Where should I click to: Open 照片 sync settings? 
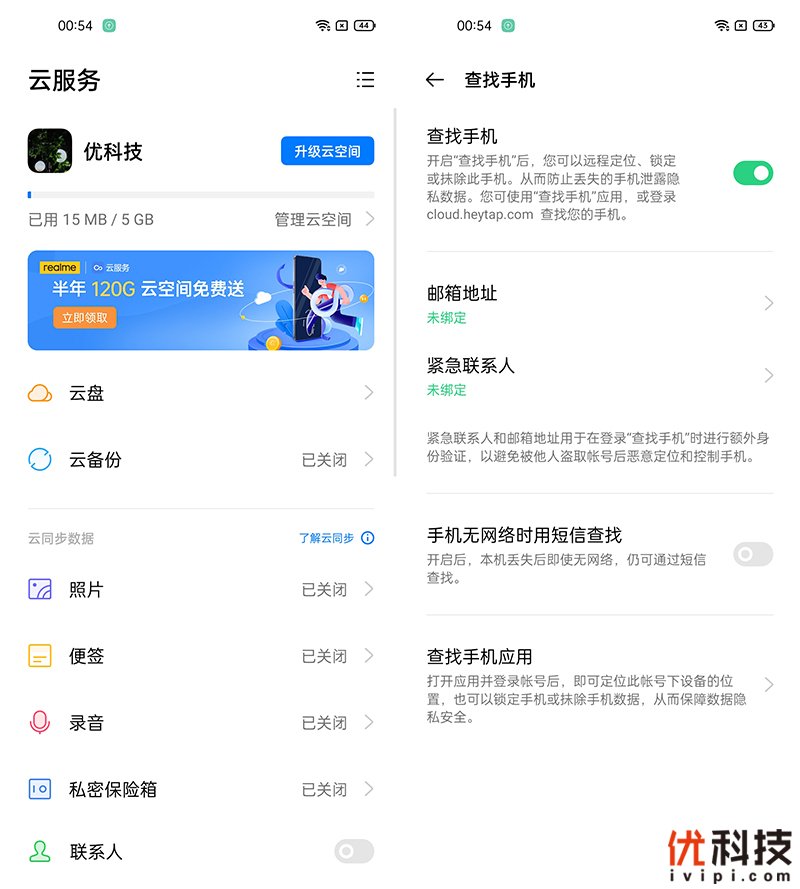200,590
